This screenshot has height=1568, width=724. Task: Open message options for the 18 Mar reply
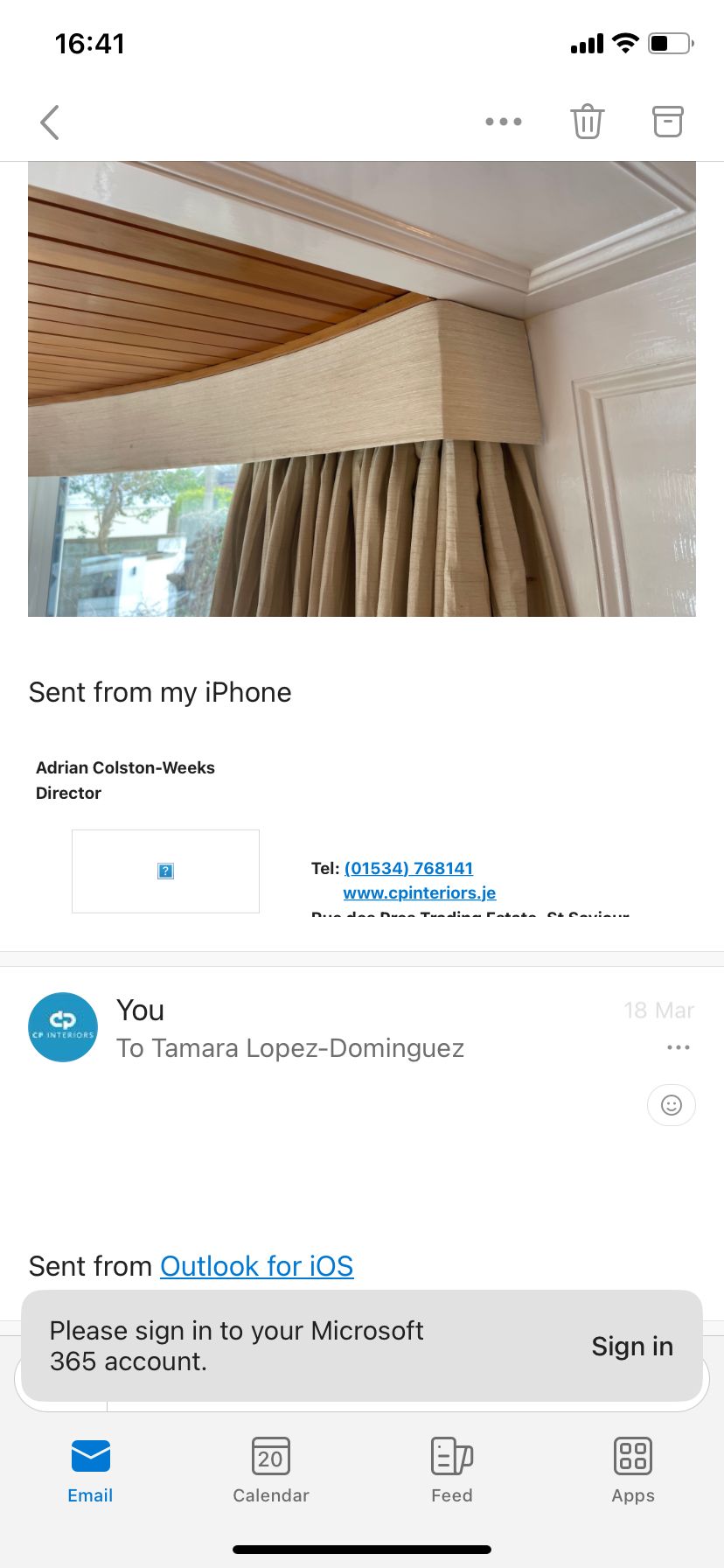click(679, 1047)
